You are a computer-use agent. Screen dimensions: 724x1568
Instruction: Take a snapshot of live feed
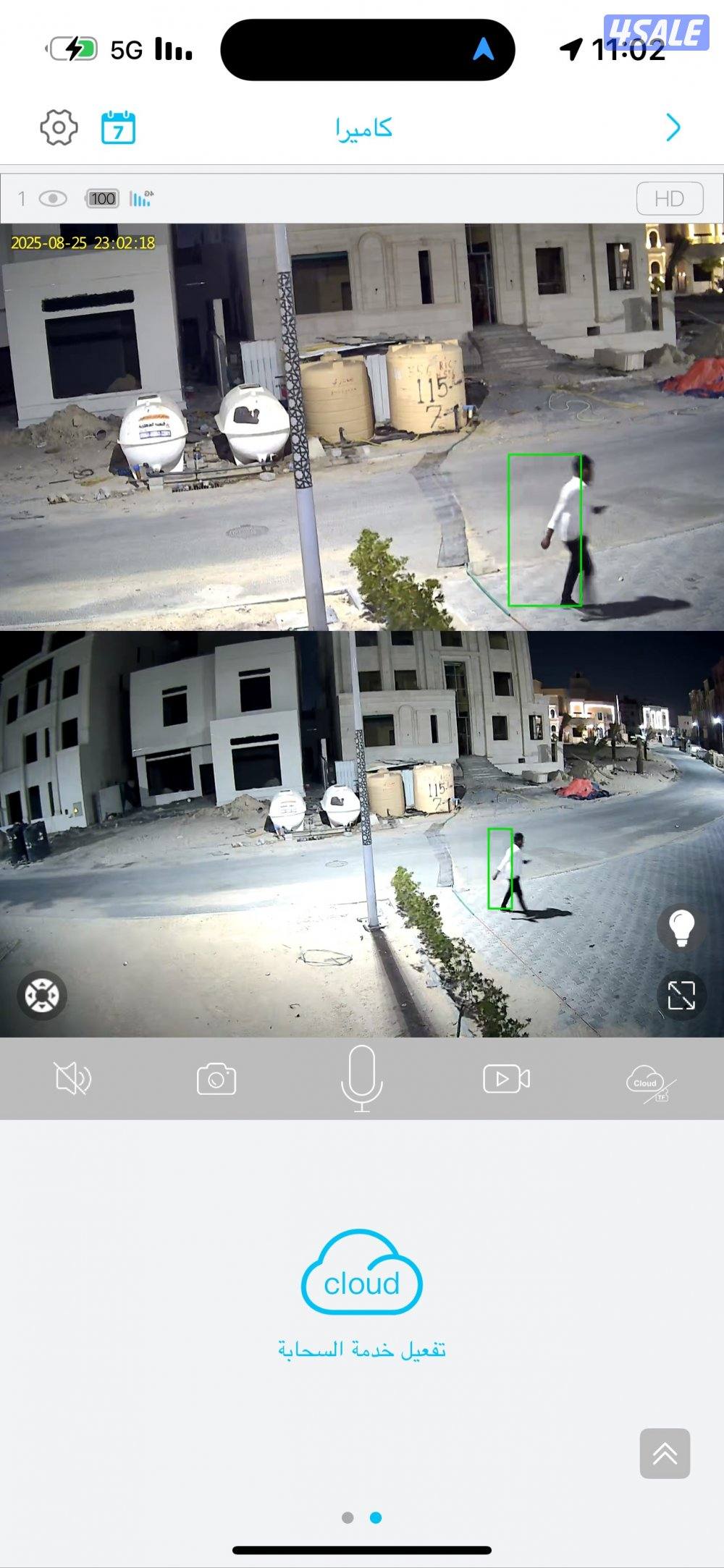[x=216, y=1079]
